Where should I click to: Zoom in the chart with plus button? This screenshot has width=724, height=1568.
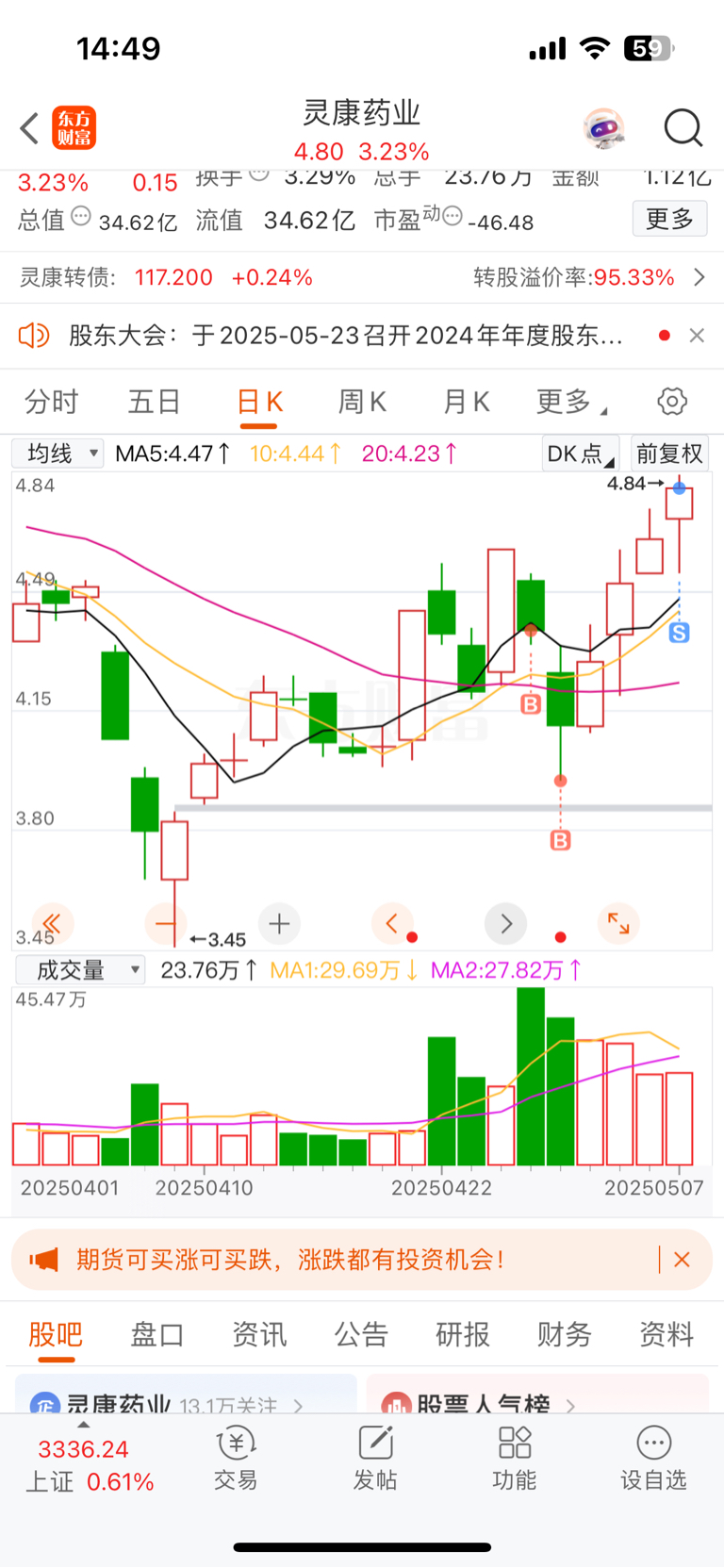coord(279,924)
